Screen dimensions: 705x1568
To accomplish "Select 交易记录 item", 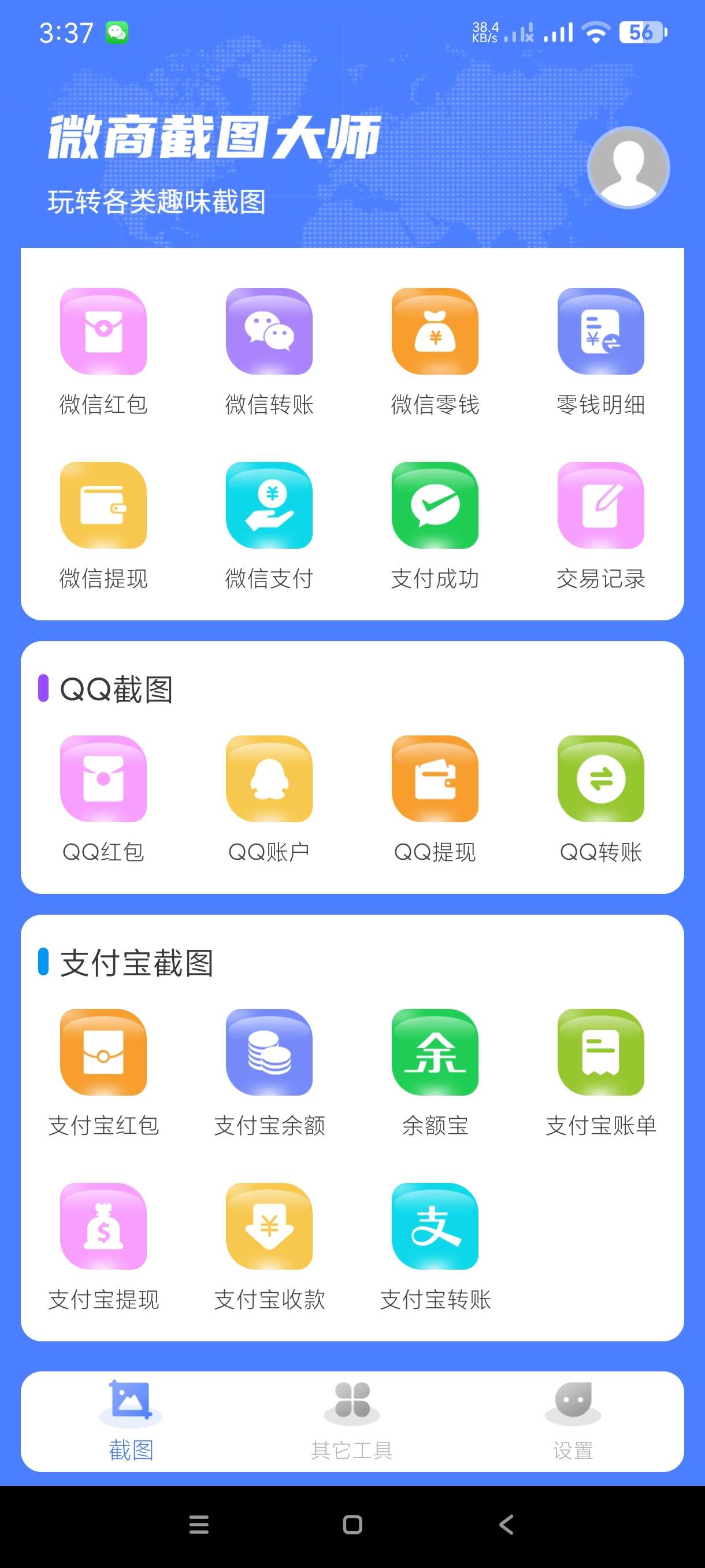I will click(600, 506).
